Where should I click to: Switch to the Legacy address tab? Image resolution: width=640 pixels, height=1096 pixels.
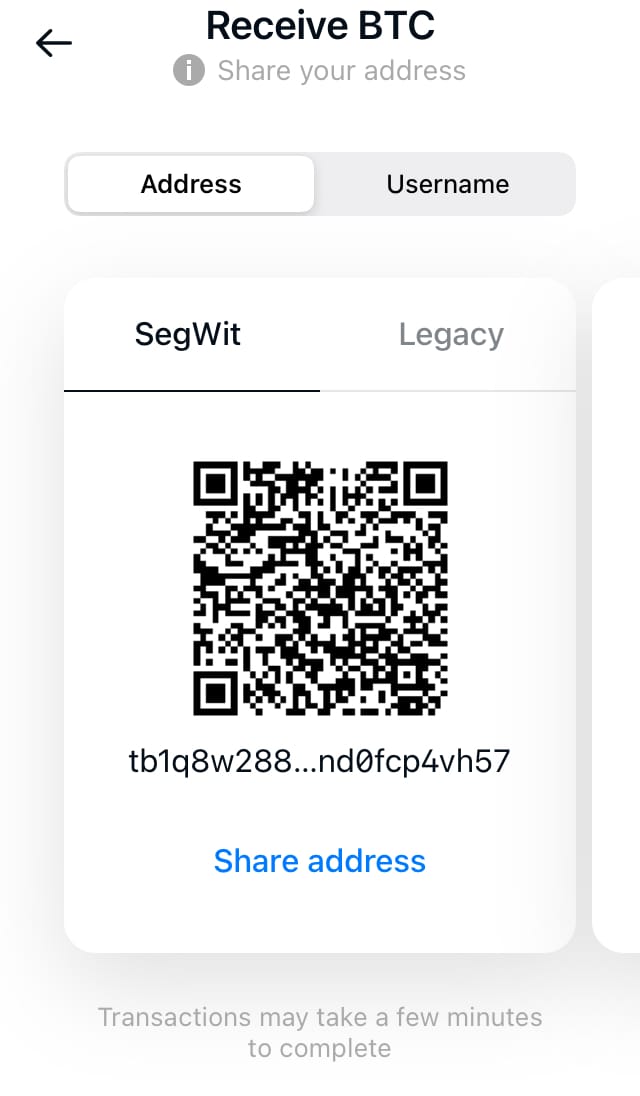[451, 335]
